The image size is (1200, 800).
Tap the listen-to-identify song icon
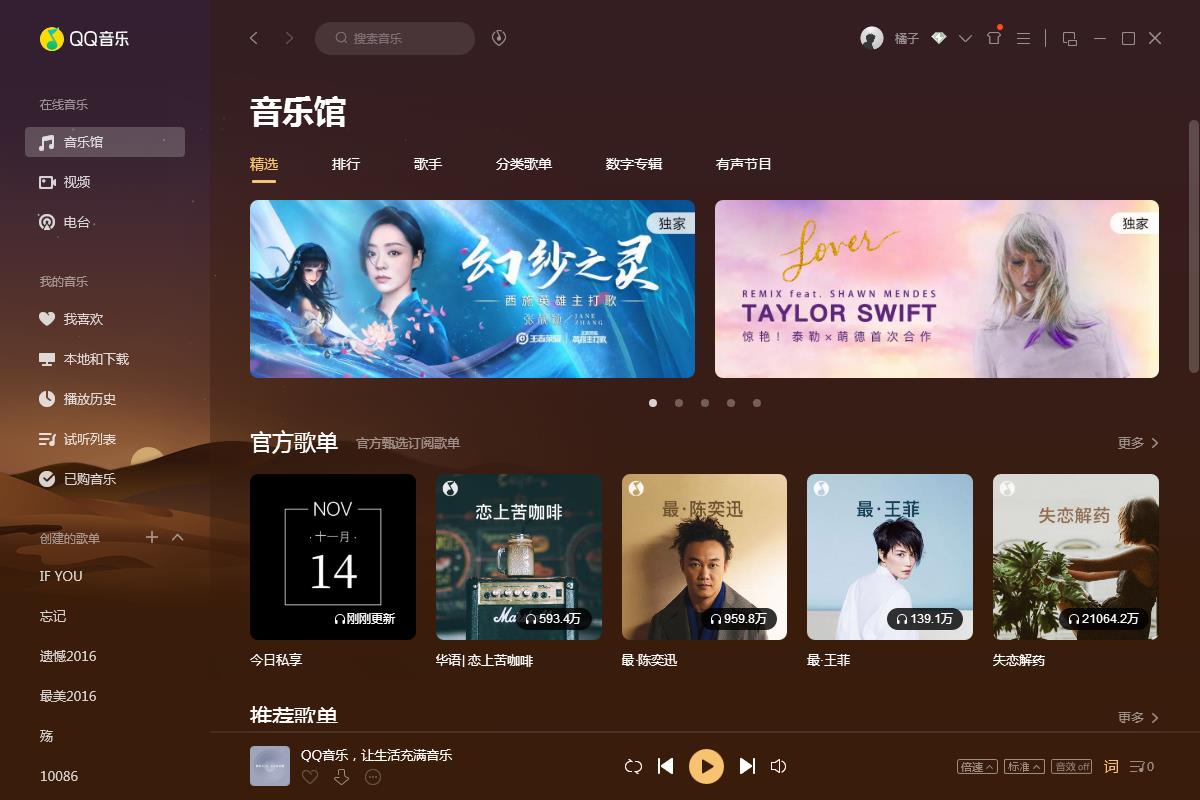(x=499, y=38)
